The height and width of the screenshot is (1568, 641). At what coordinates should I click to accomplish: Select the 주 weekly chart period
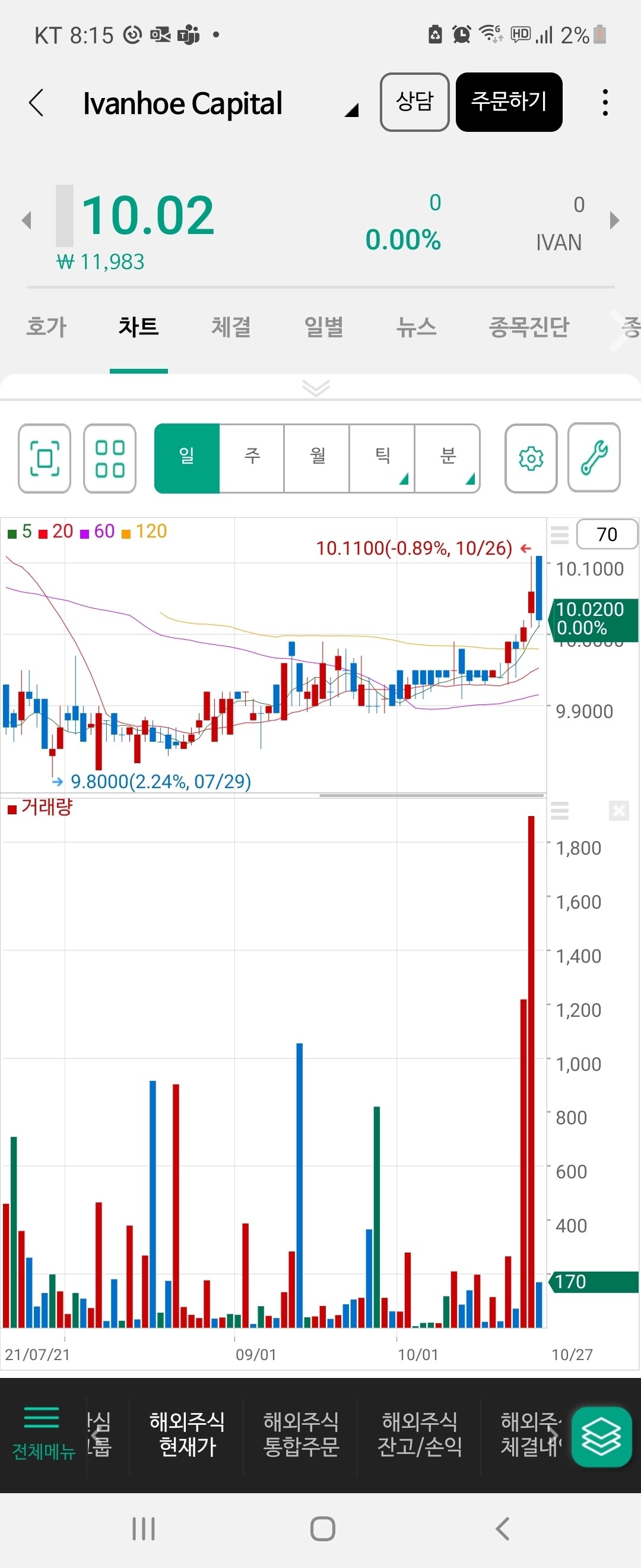[x=252, y=458]
